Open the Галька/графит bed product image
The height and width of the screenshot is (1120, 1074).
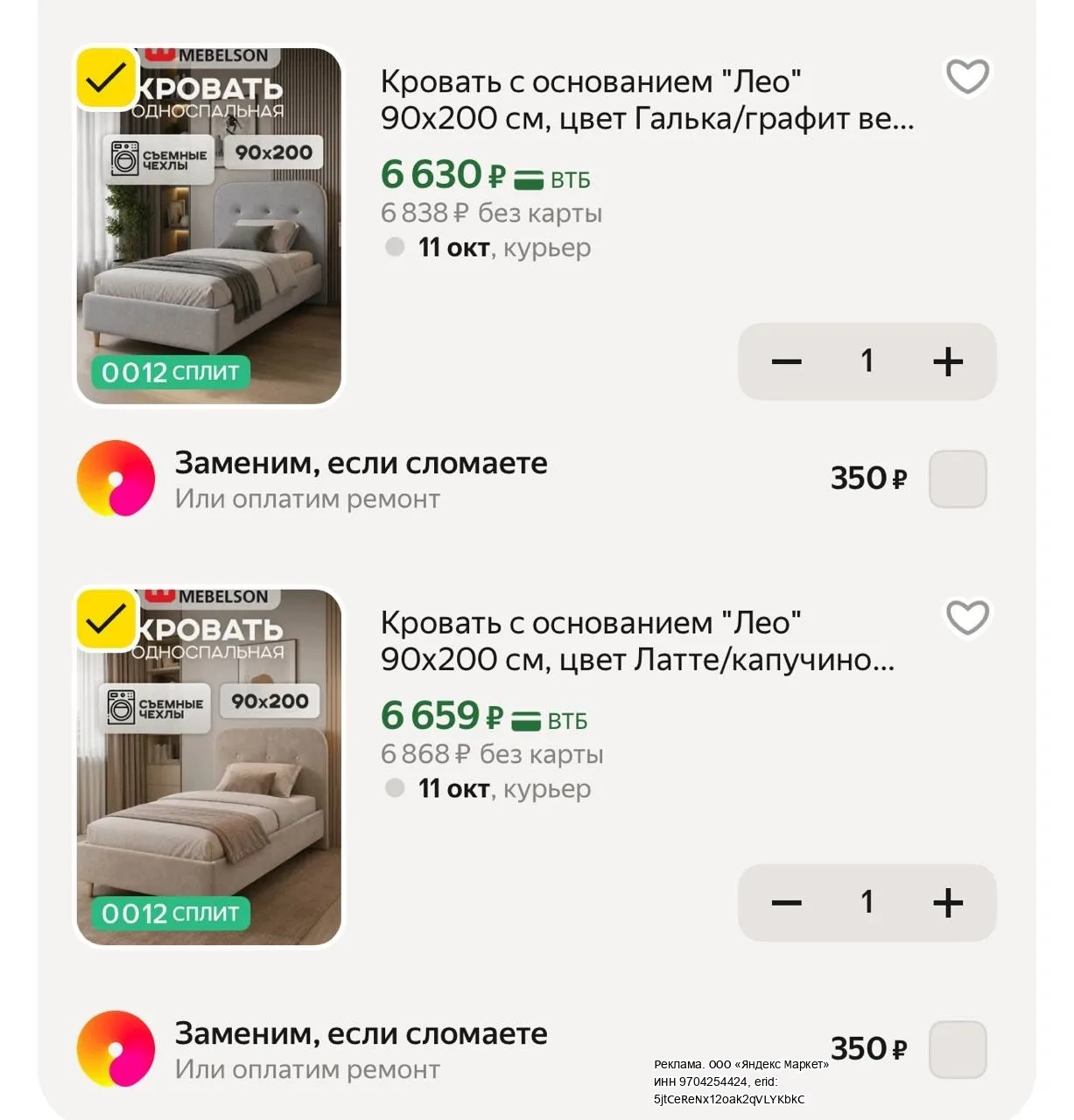209,226
